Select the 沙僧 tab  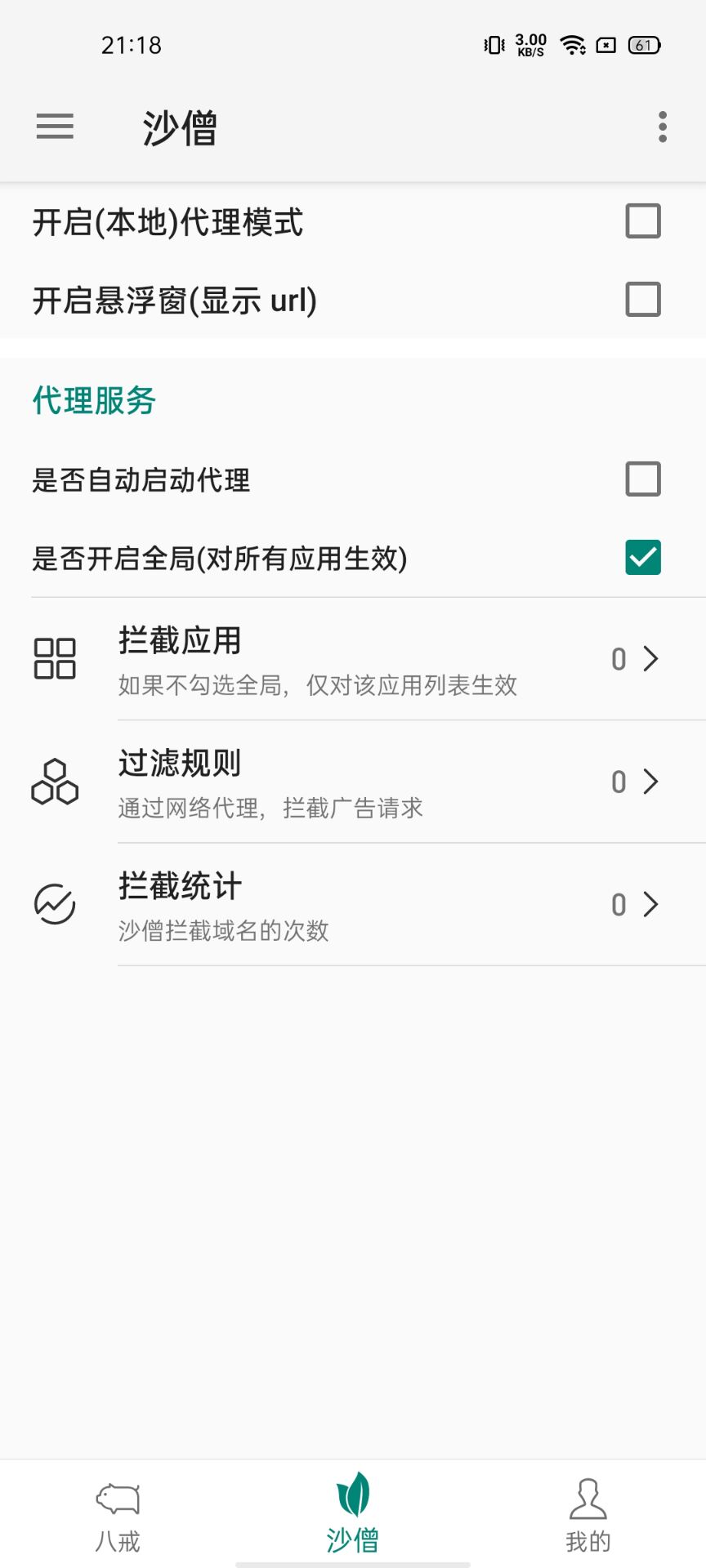pos(353,1516)
